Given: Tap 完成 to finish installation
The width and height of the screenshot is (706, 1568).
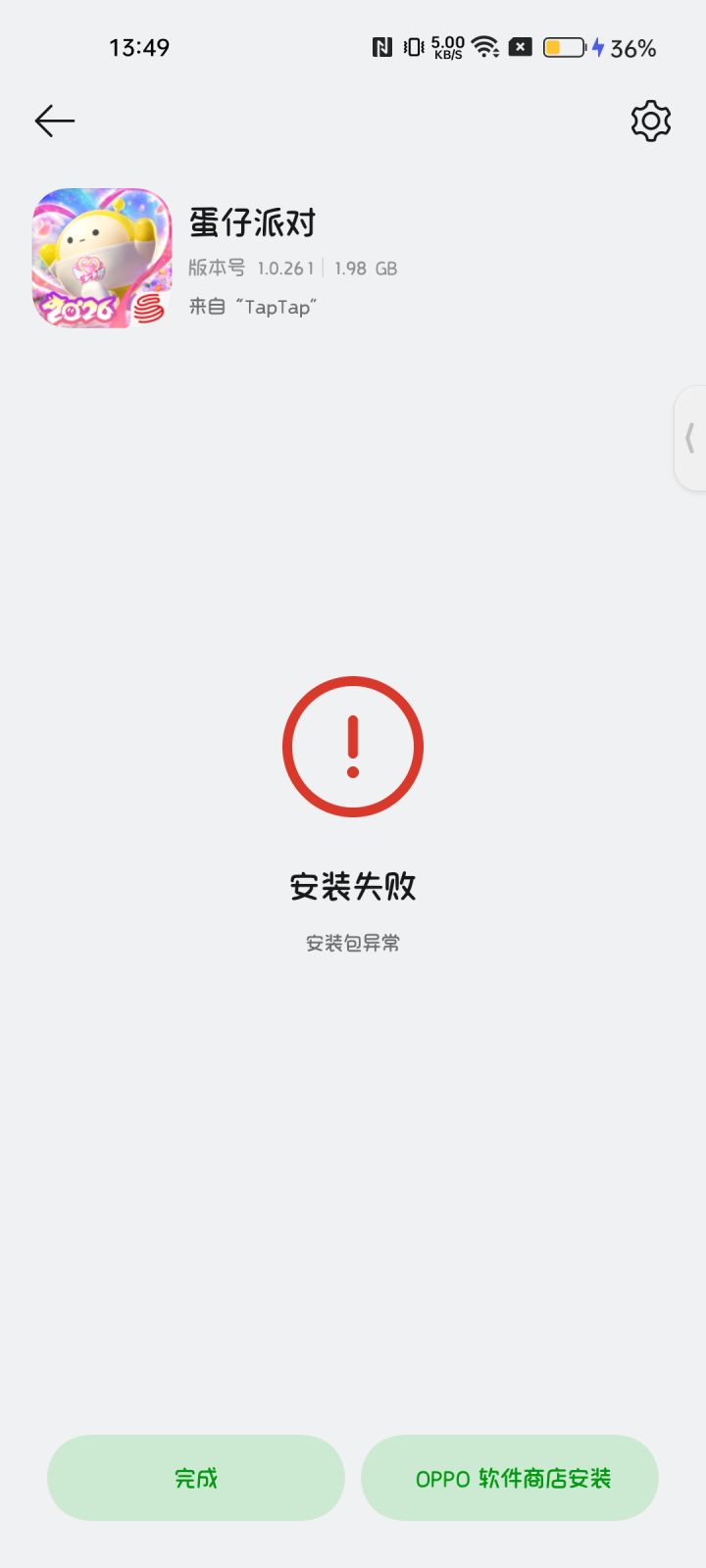Looking at the screenshot, I should (196, 1478).
